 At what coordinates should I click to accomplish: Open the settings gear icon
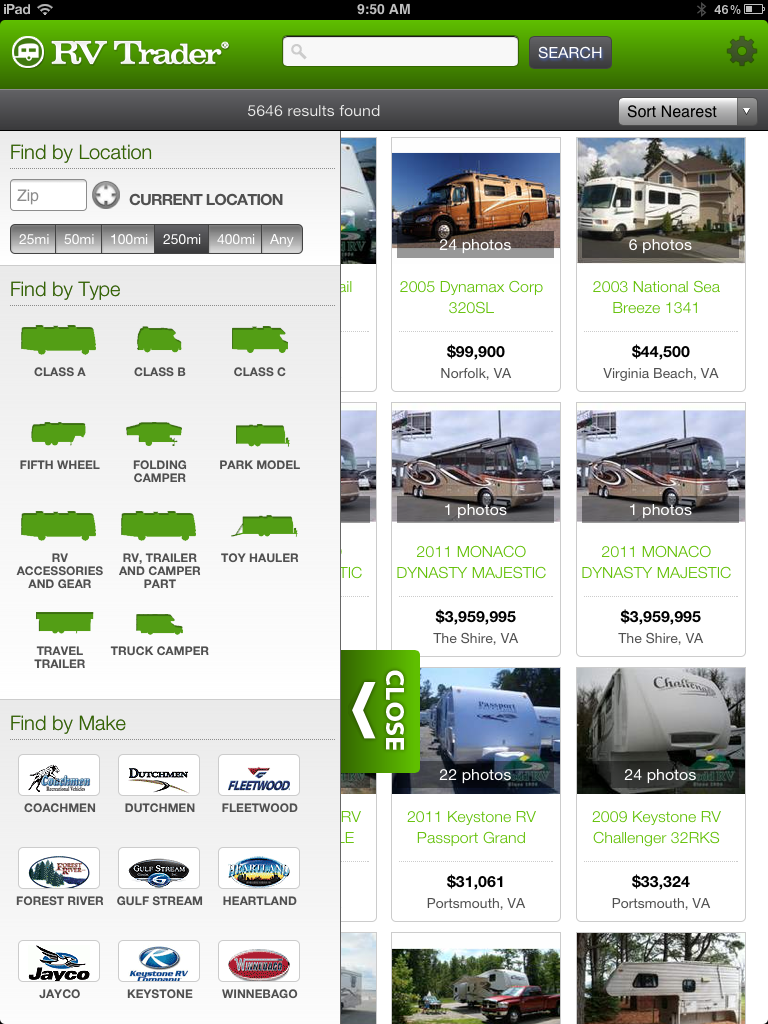[741, 51]
